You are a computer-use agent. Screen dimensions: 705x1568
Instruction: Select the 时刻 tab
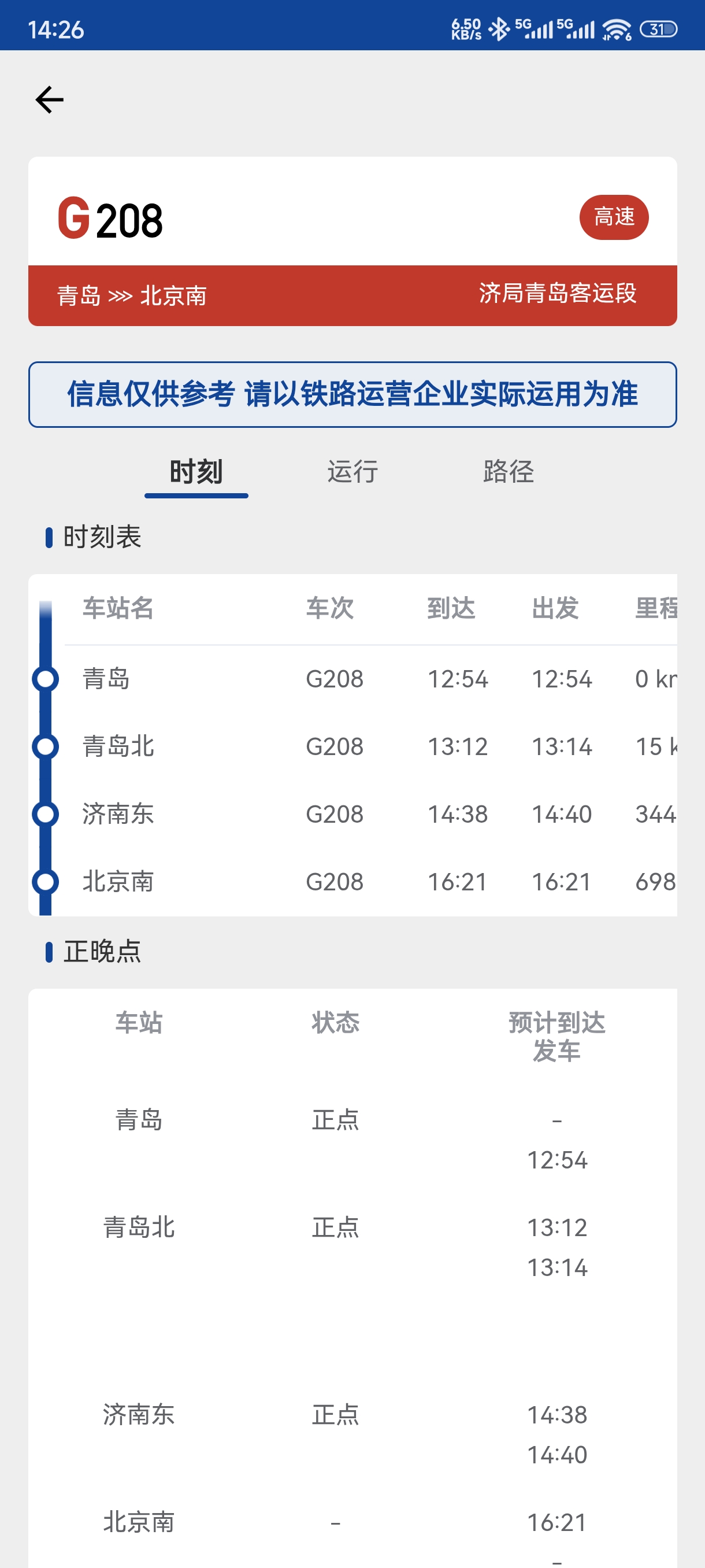196,472
